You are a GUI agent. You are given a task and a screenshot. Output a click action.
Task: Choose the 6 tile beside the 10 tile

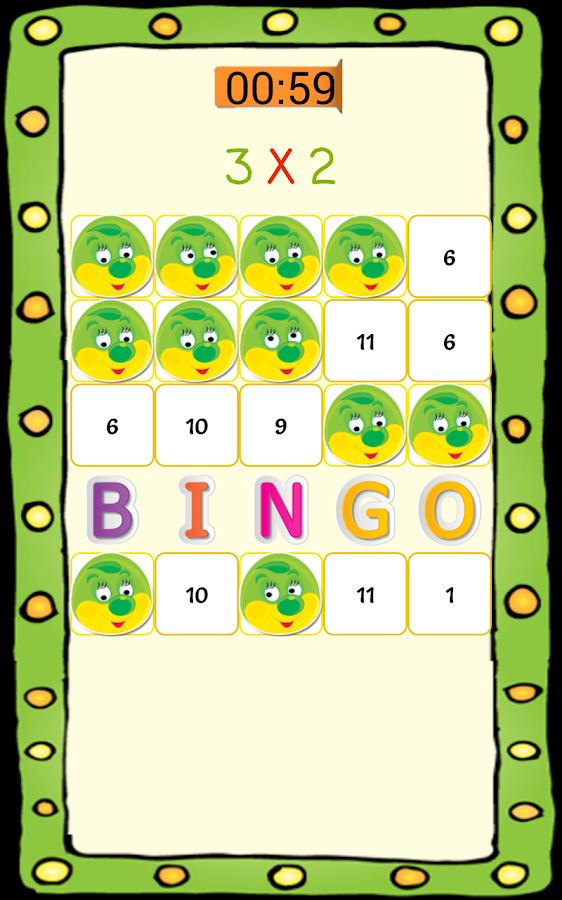click(112, 425)
